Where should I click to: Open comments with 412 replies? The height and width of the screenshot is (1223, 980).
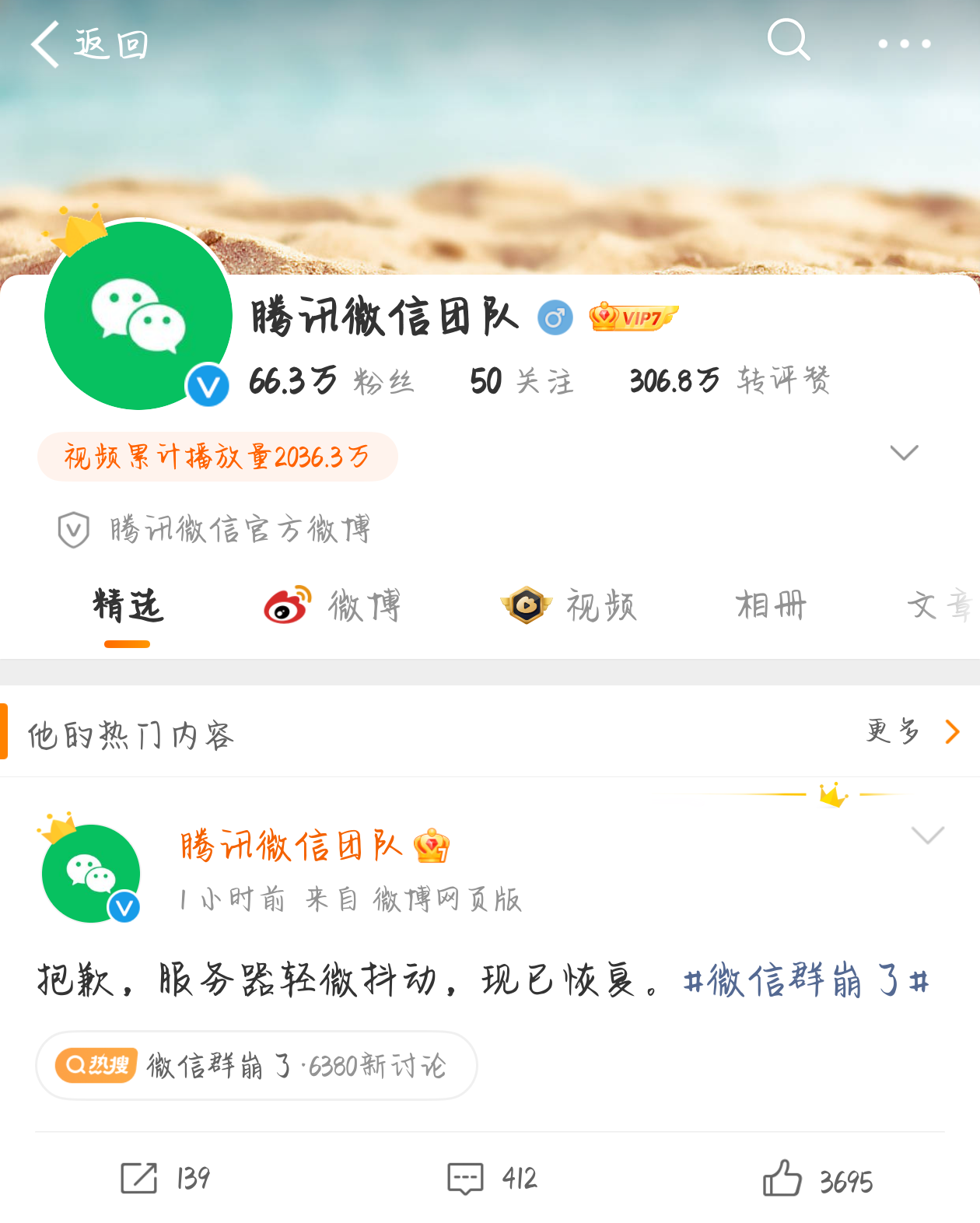(x=492, y=1178)
